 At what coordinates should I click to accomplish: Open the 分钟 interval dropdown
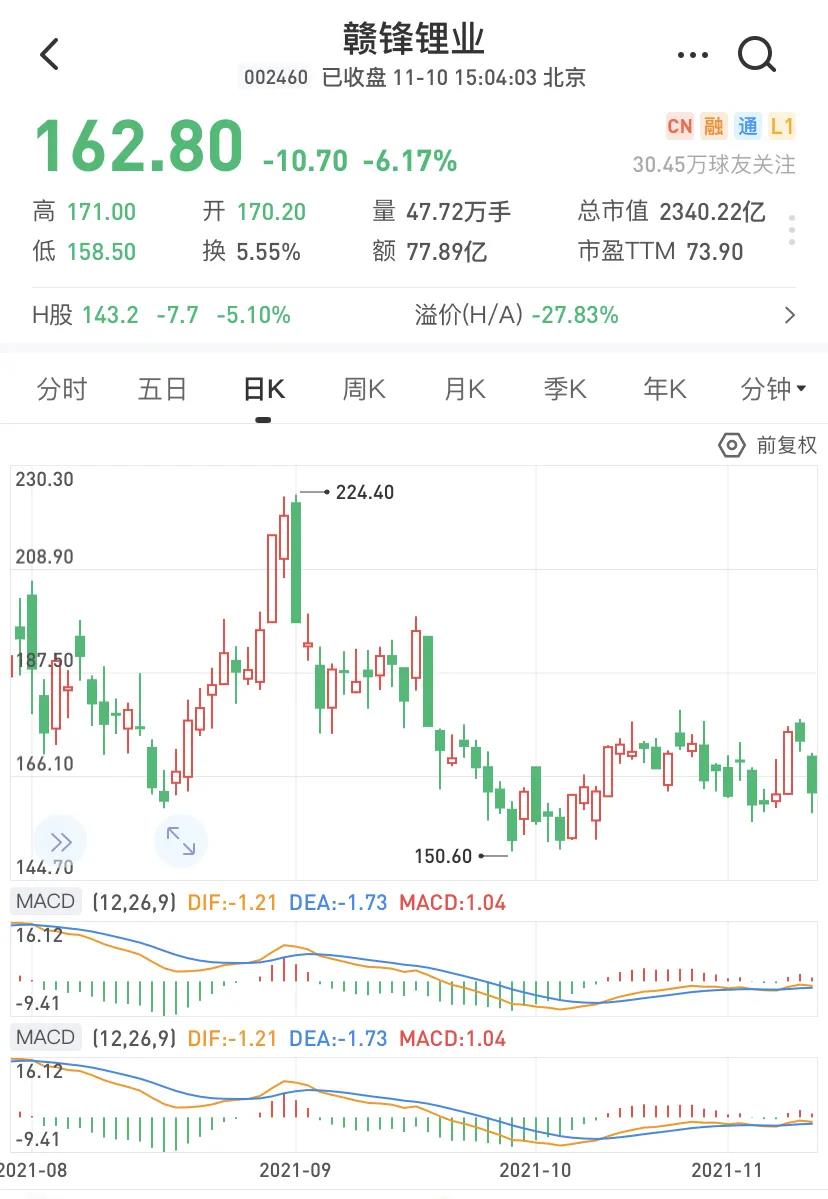coord(773,389)
